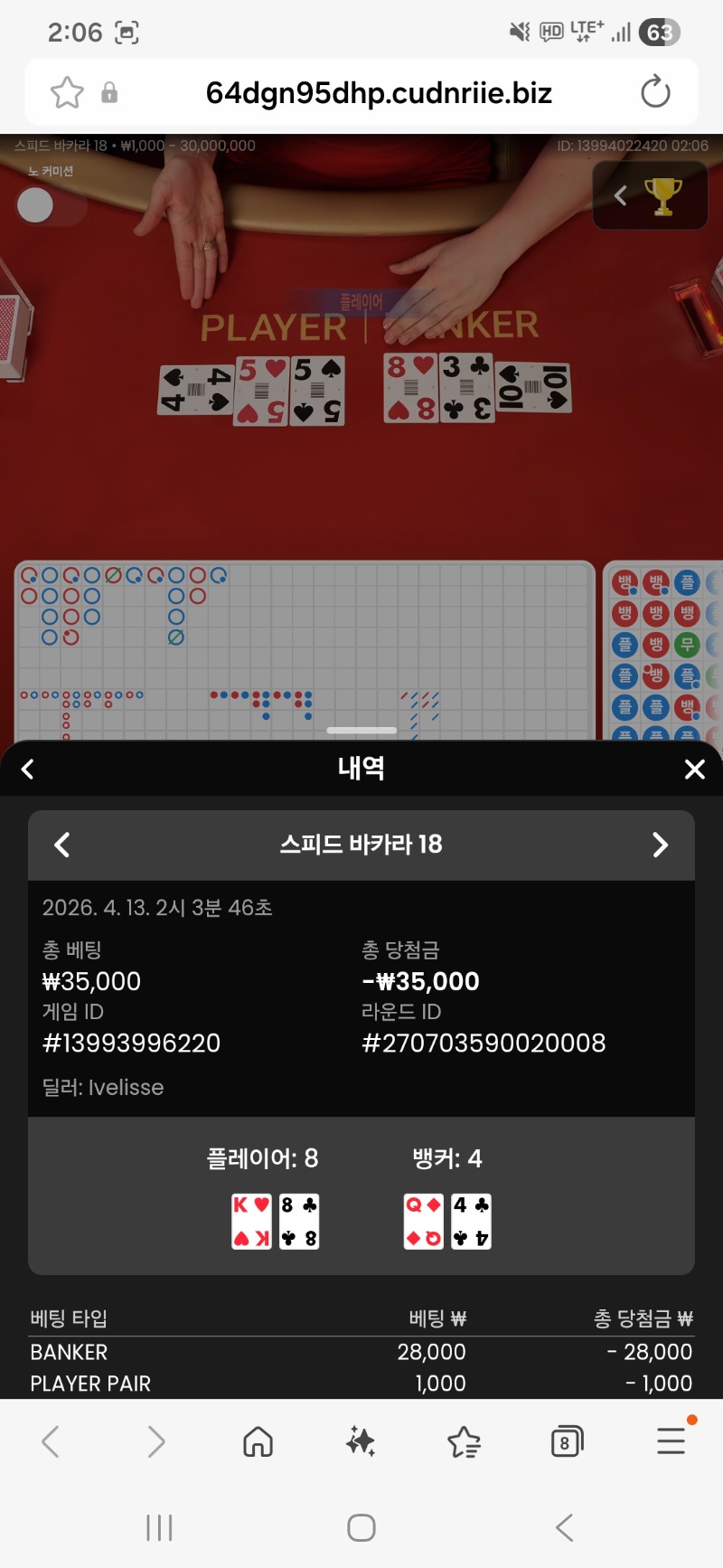
Task: Show the next round in 스피드 바카라 18
Action: coord(660,845)
